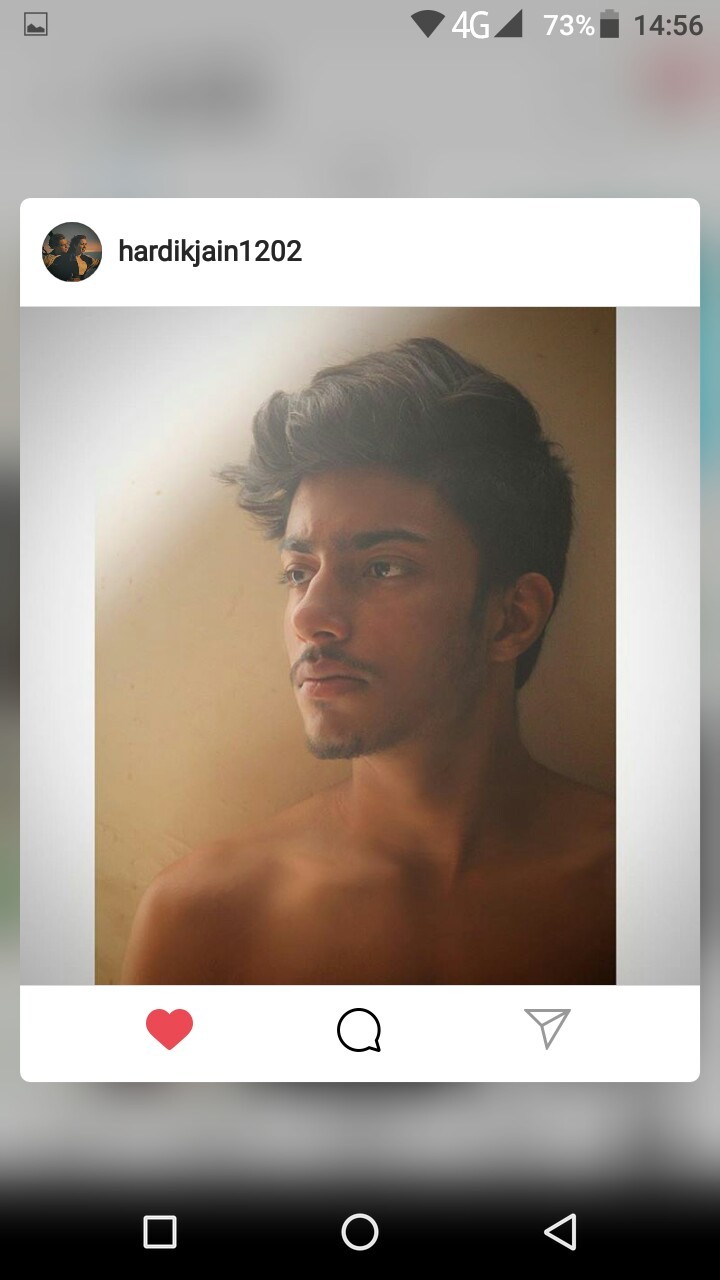Image resolution: width=720 pixels, height=1280 pixels.
Task: Share the post via paper plane icon
Action: point(547,1028)
